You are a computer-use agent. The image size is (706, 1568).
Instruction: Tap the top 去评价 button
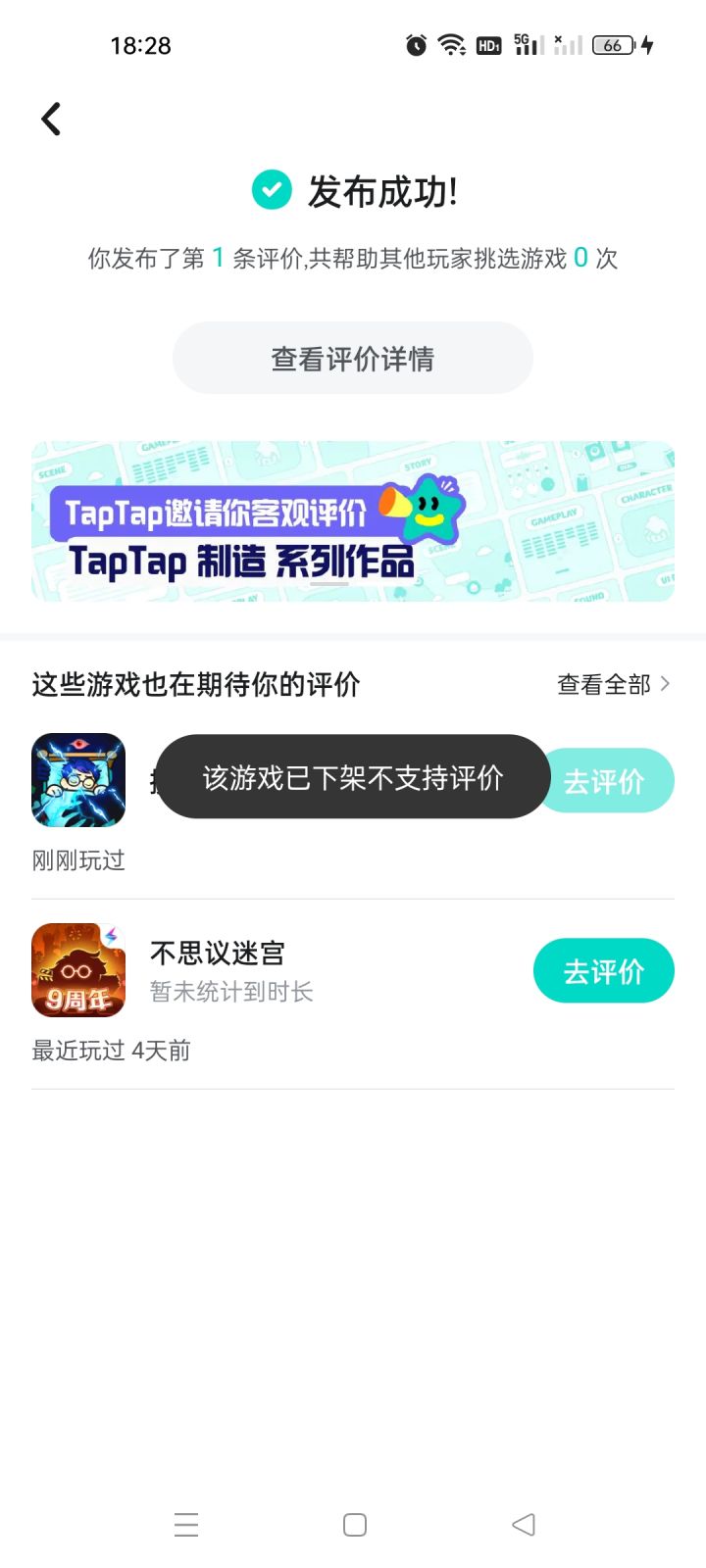pos(607,780)
